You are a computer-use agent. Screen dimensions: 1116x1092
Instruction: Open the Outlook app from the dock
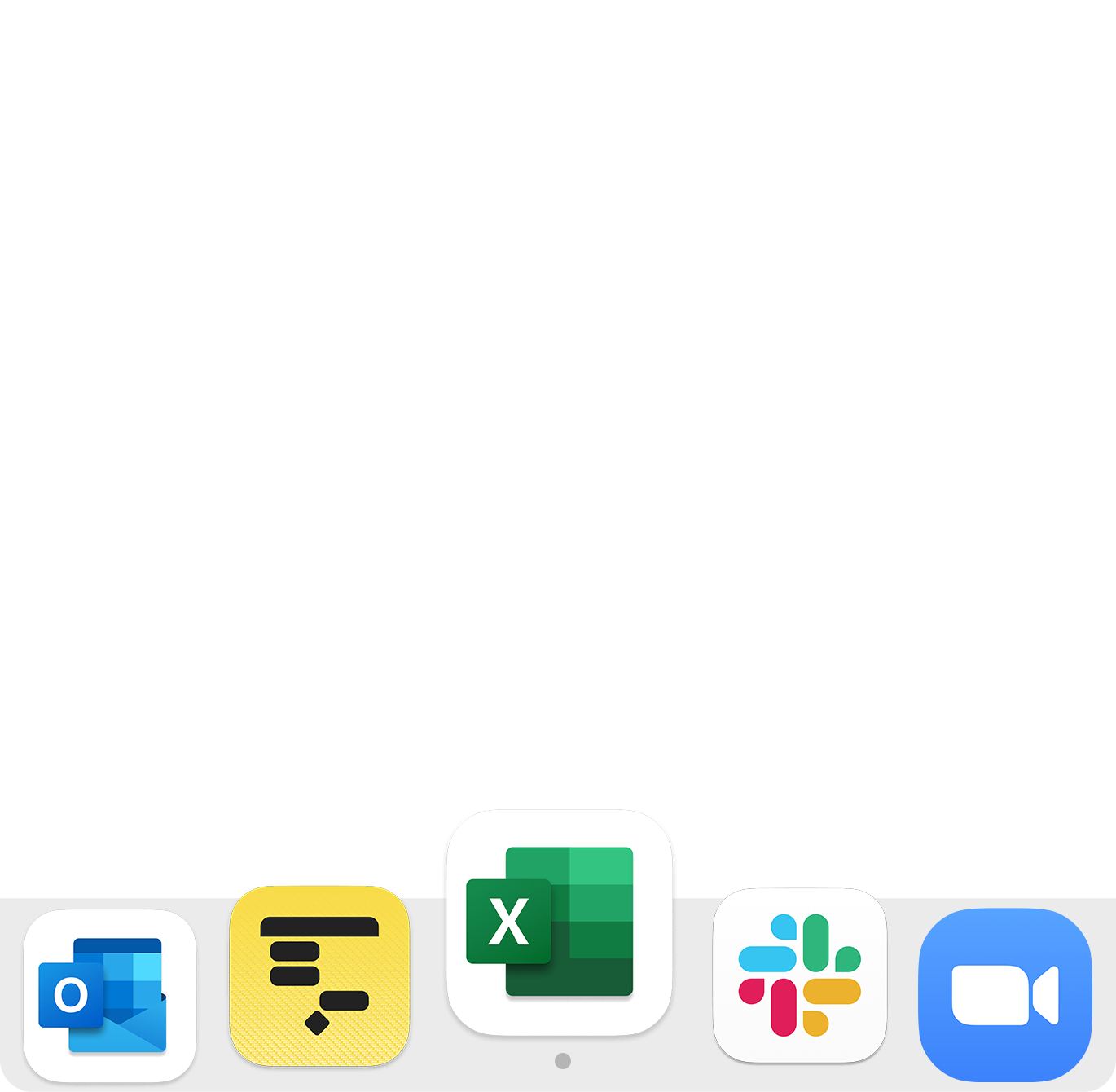point(110,995)
